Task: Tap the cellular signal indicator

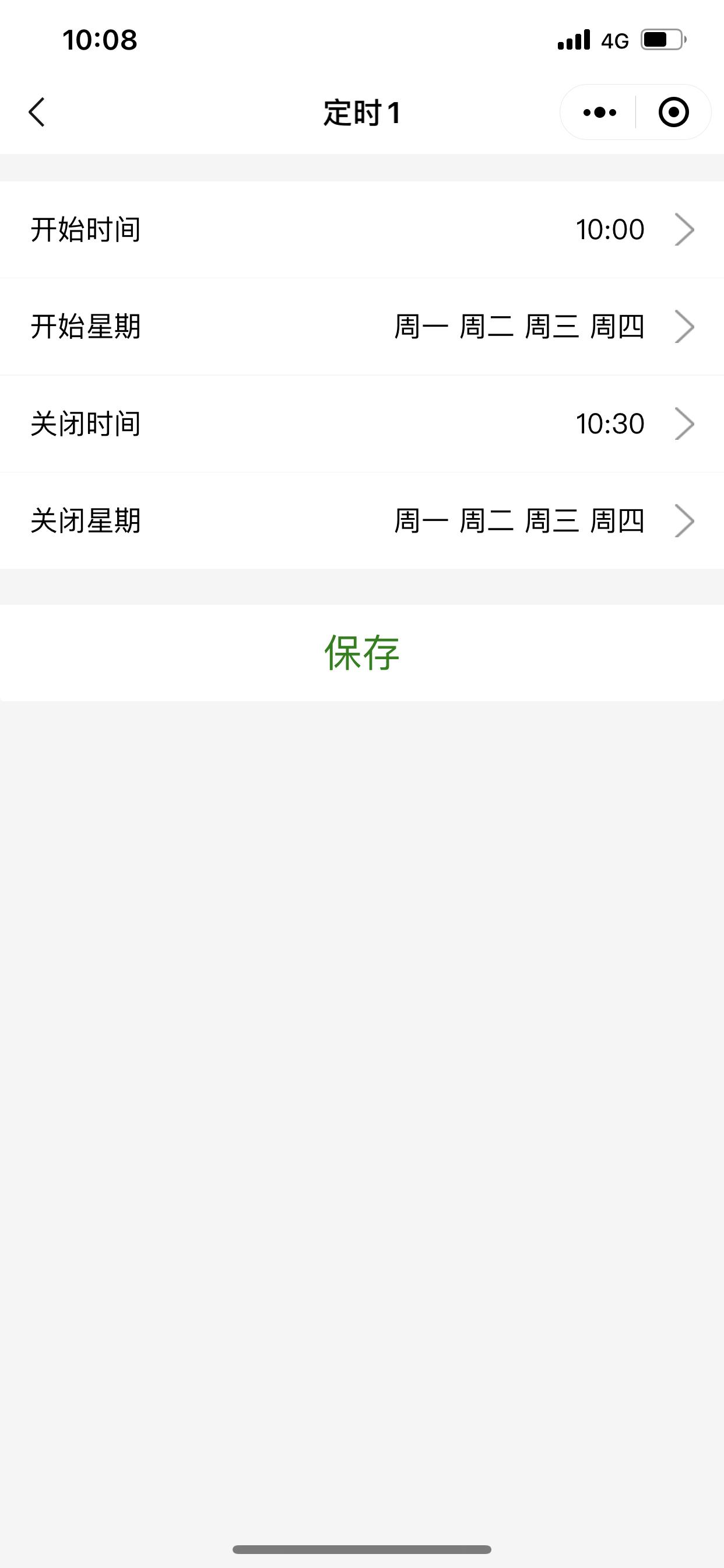Action: [x=574, y=39]
